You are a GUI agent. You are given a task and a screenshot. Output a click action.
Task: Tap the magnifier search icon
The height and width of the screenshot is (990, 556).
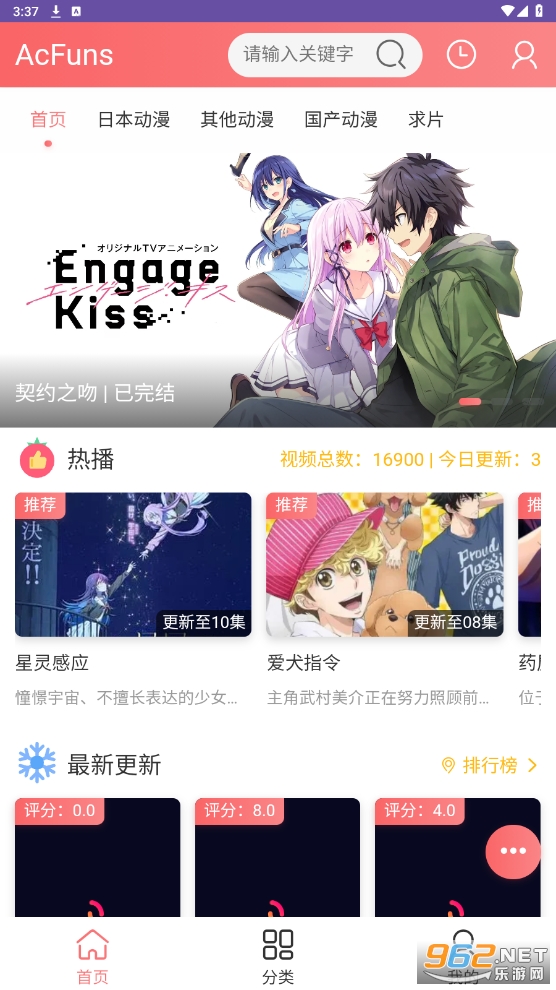point(391,55)
